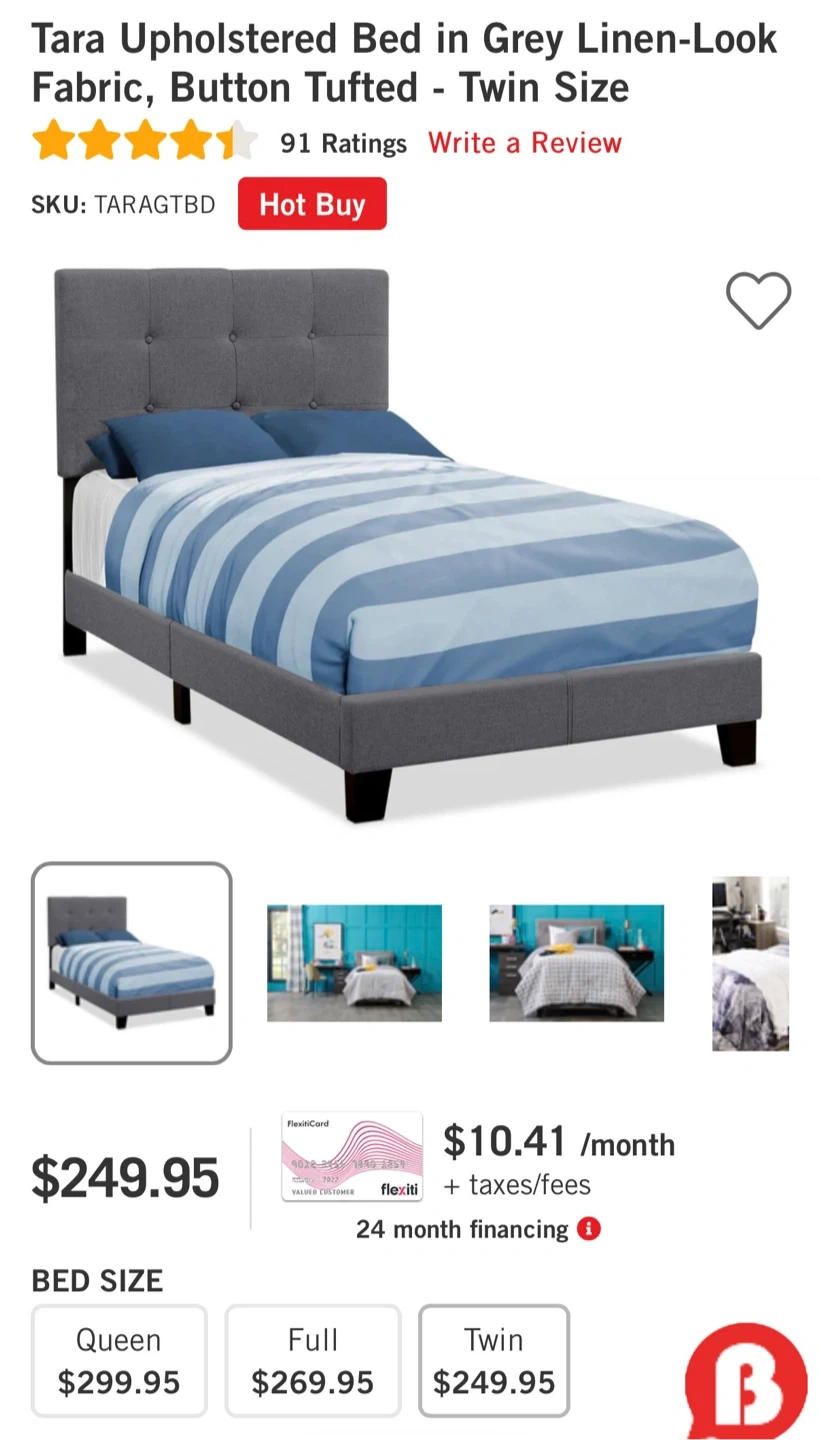The height and width of the screenshot is (1440, 820).
Task: Open the red chat bubble button
Action: (746, 1382)
